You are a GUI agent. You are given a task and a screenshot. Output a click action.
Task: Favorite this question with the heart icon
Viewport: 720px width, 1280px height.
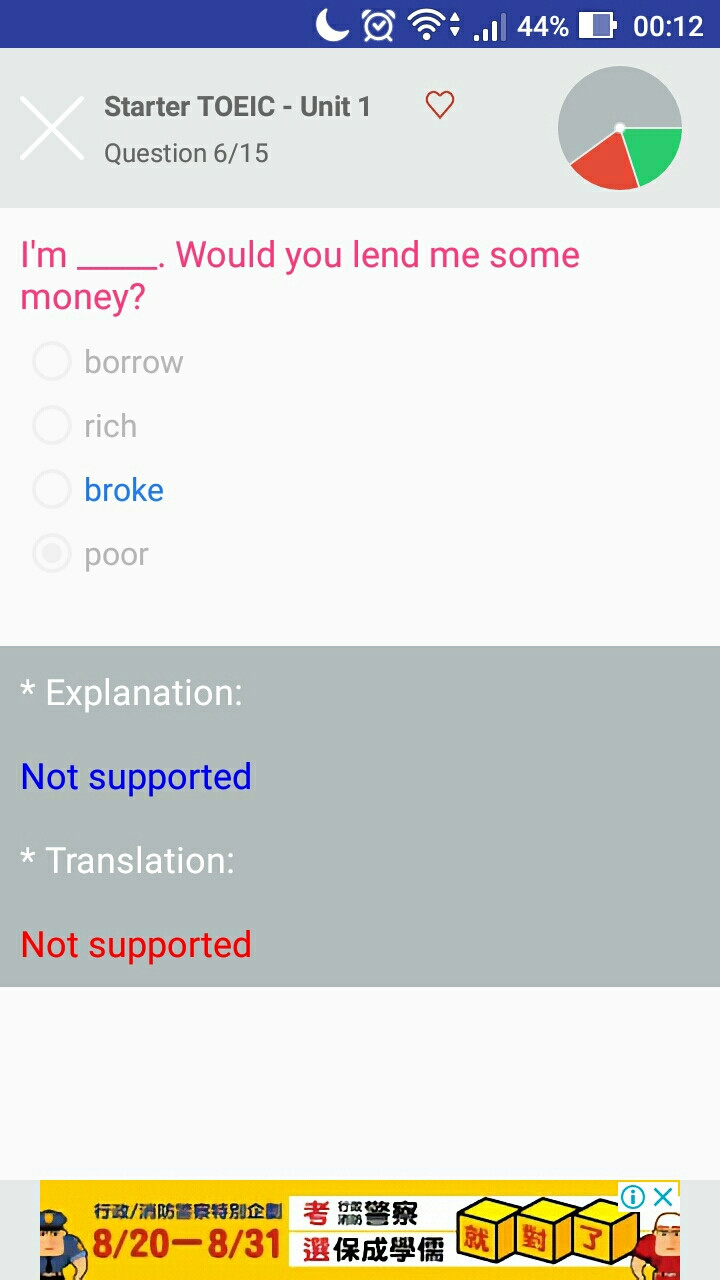click(440, 104)
